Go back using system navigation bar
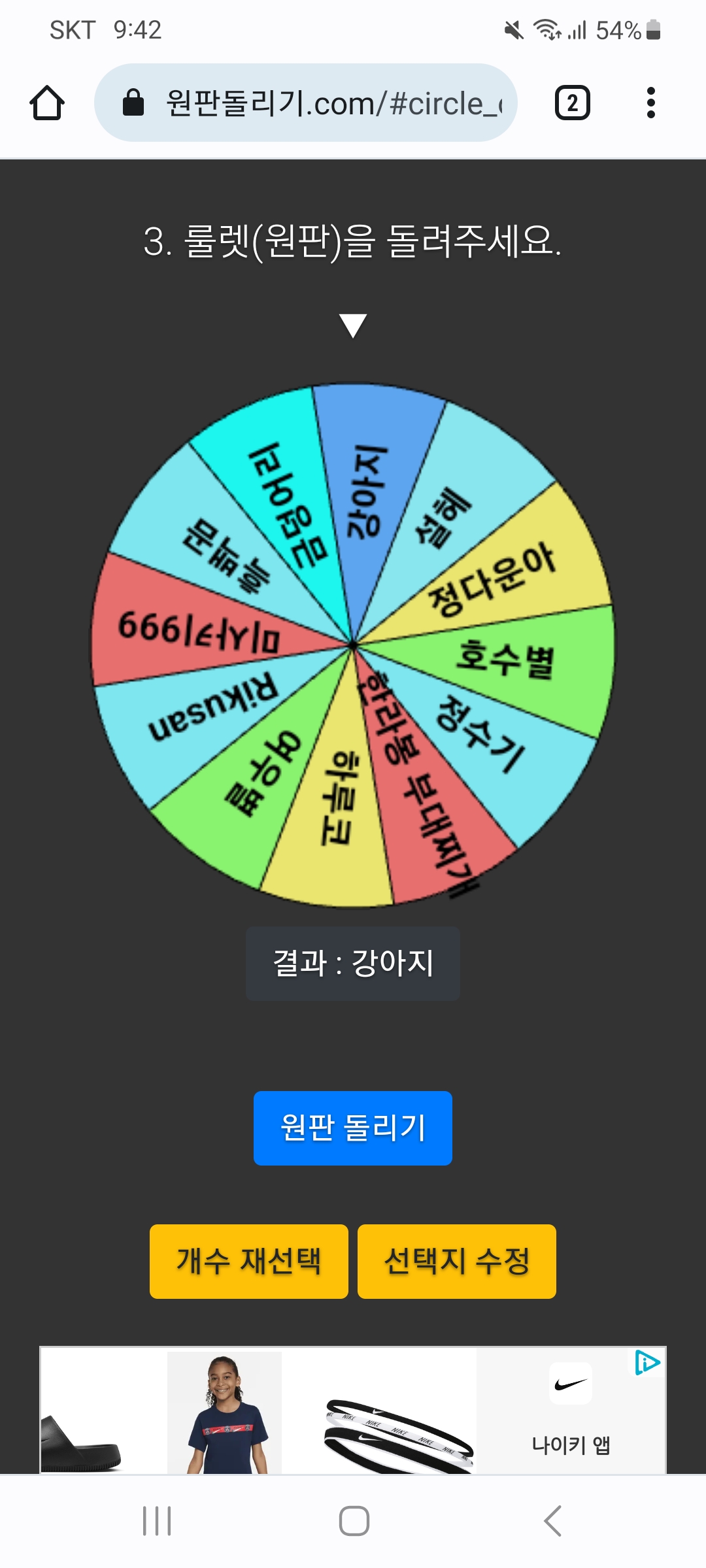 point(553,1520)
